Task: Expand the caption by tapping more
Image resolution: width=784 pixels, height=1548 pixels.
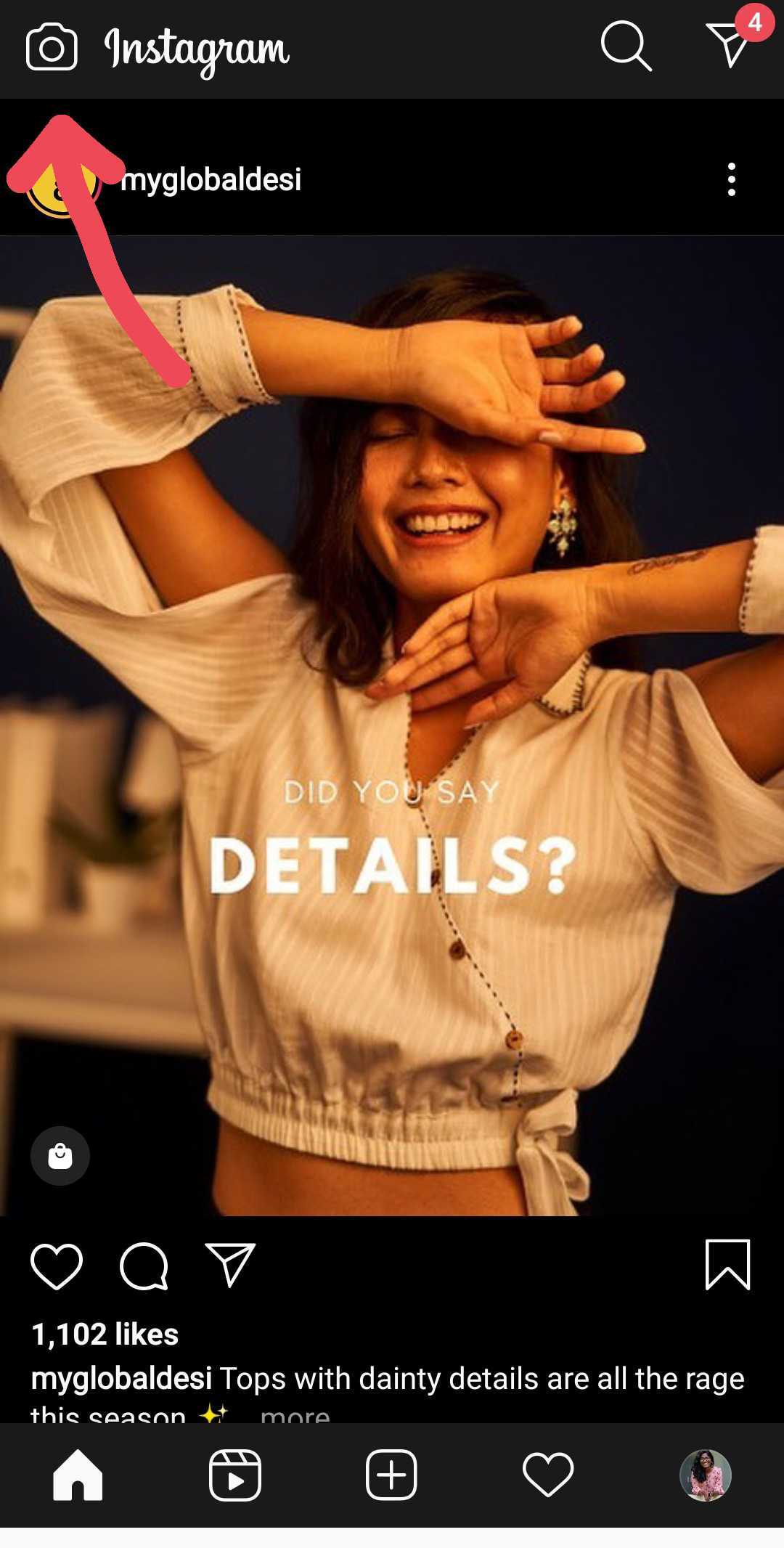Action: click(295, 1414)
